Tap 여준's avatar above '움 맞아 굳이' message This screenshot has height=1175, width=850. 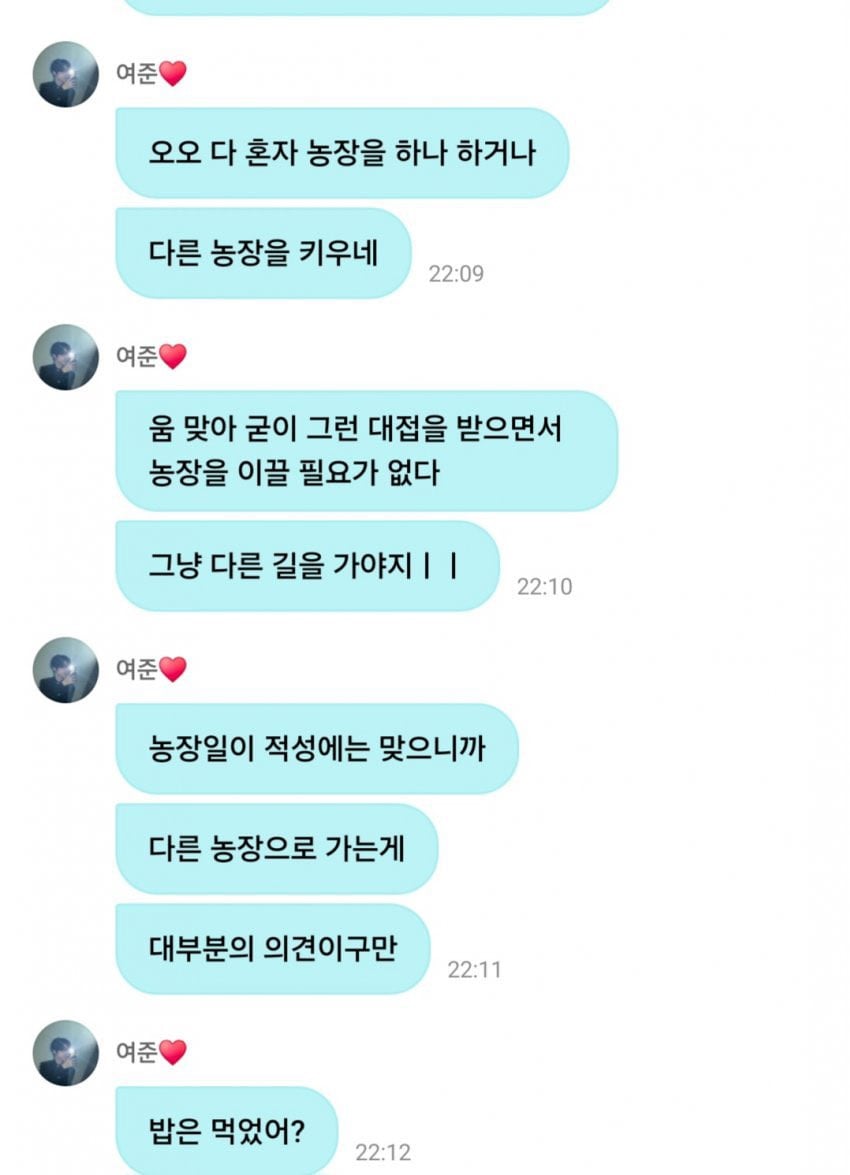(x=66, y=357)
